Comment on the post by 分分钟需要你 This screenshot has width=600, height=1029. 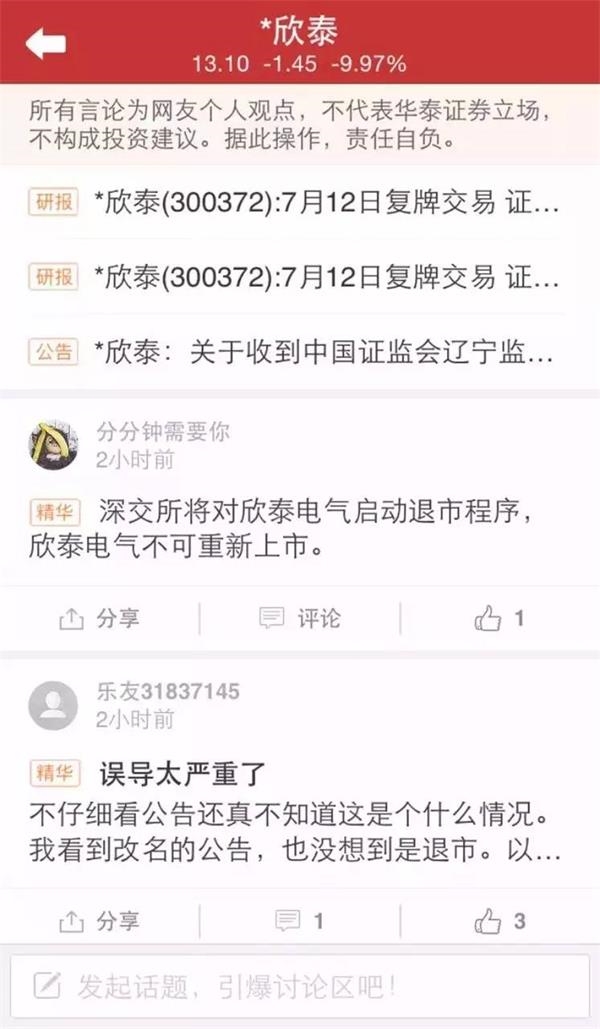point(300,619)
